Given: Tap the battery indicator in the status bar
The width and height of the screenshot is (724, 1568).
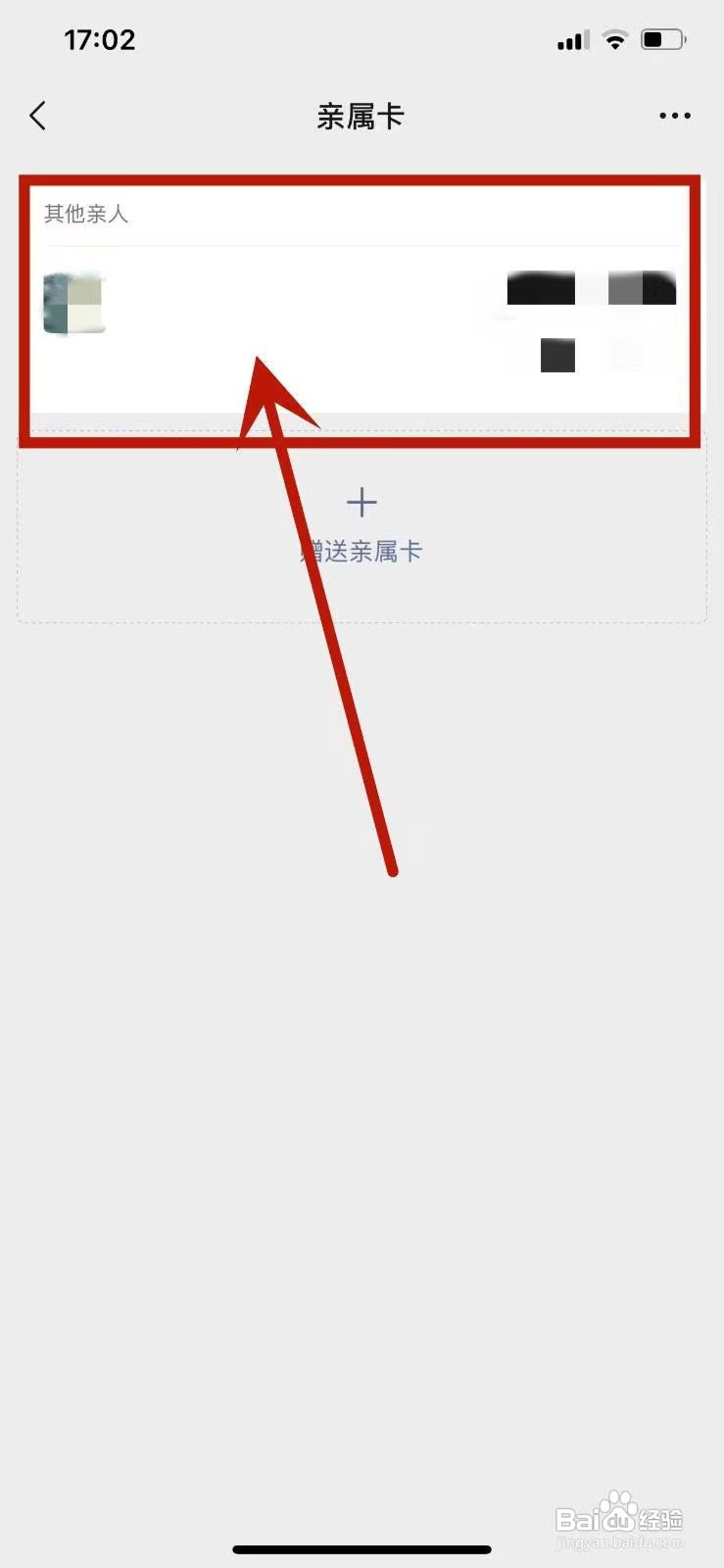Looking at the screenshot, I should click(x=662, y=39).
